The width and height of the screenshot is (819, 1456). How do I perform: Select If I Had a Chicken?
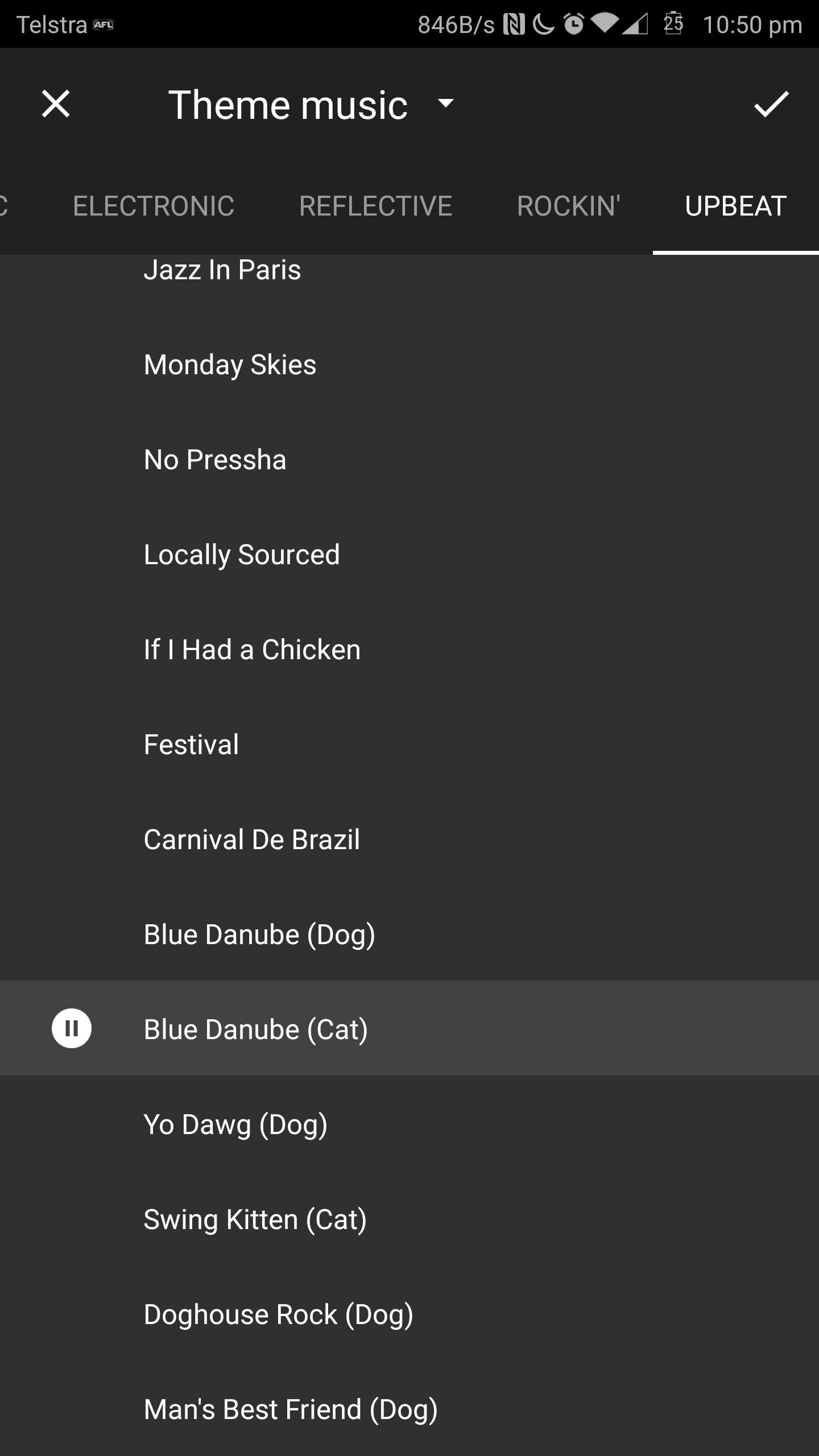409,649
